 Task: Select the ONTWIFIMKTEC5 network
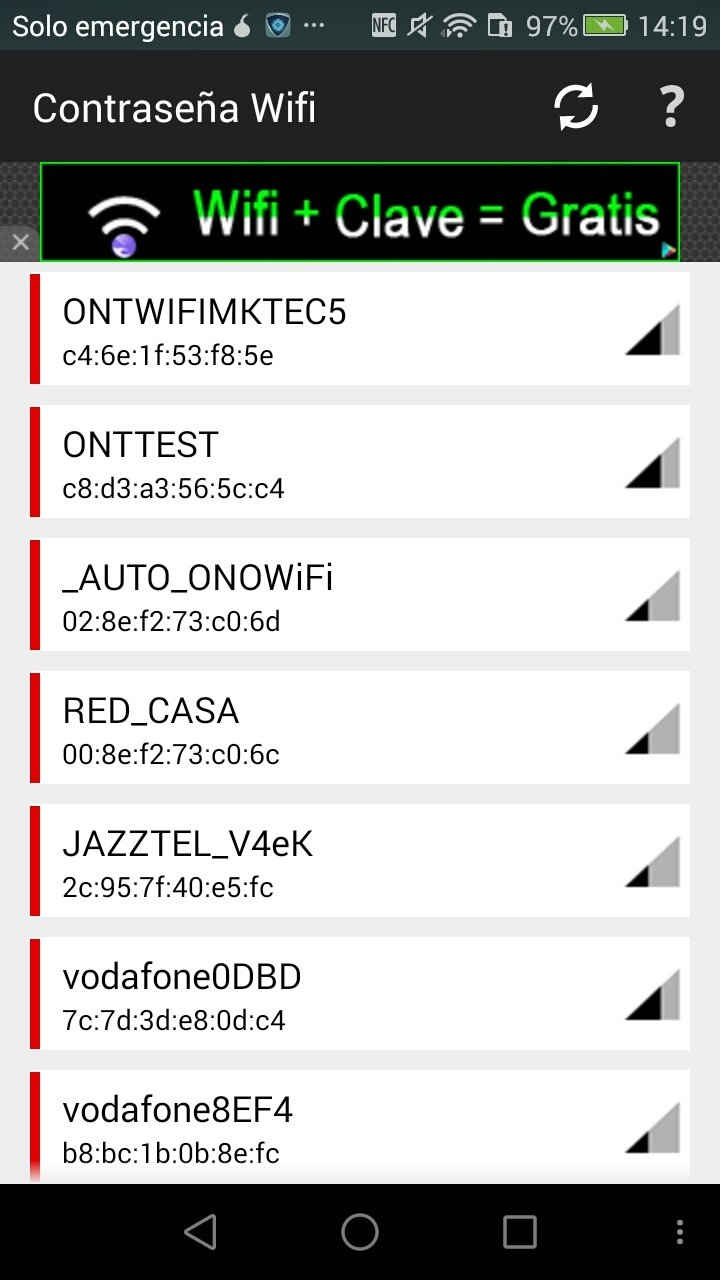[360, 328]
